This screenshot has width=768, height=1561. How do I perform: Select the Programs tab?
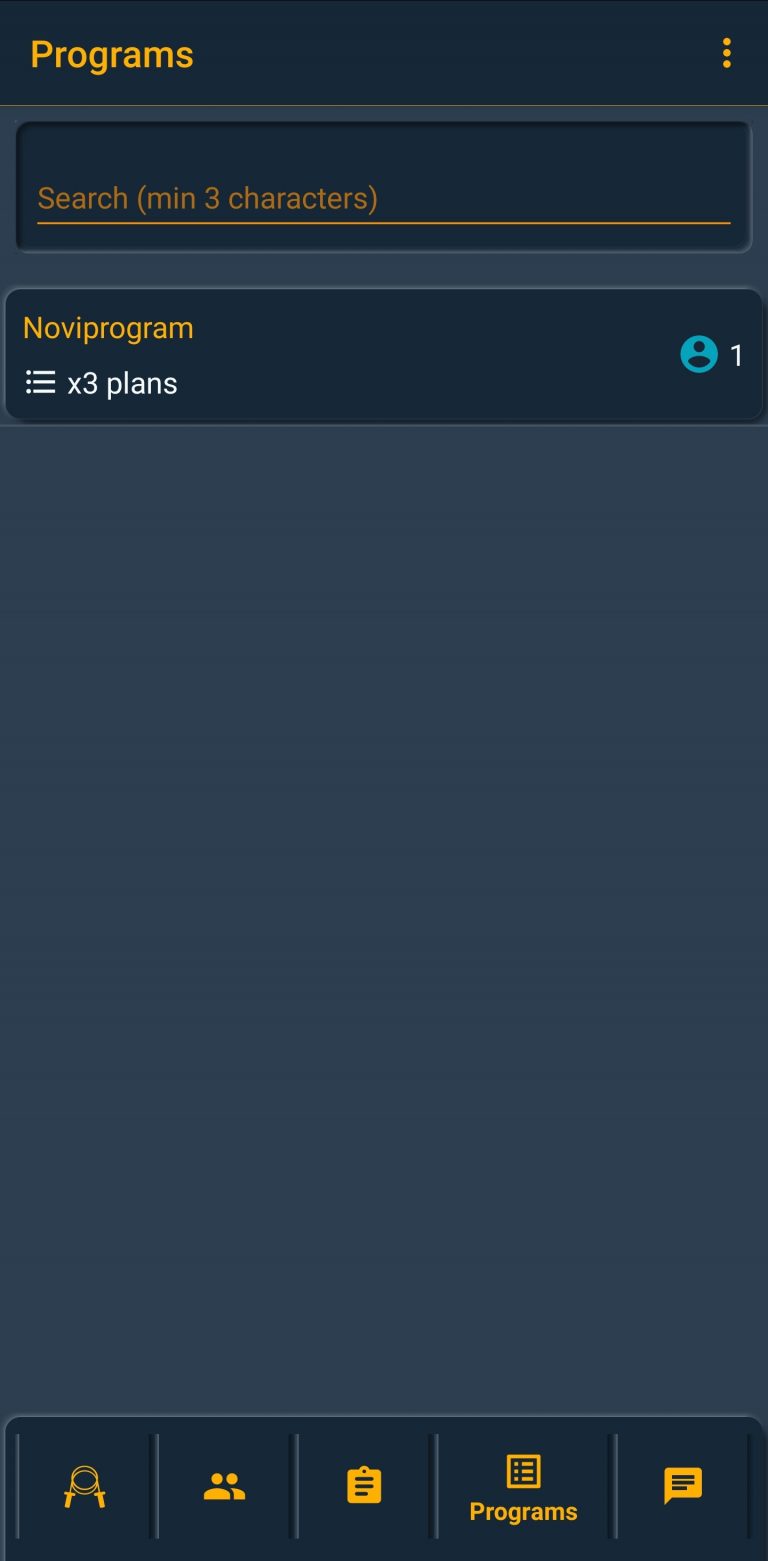click(x=523, y=1488)
